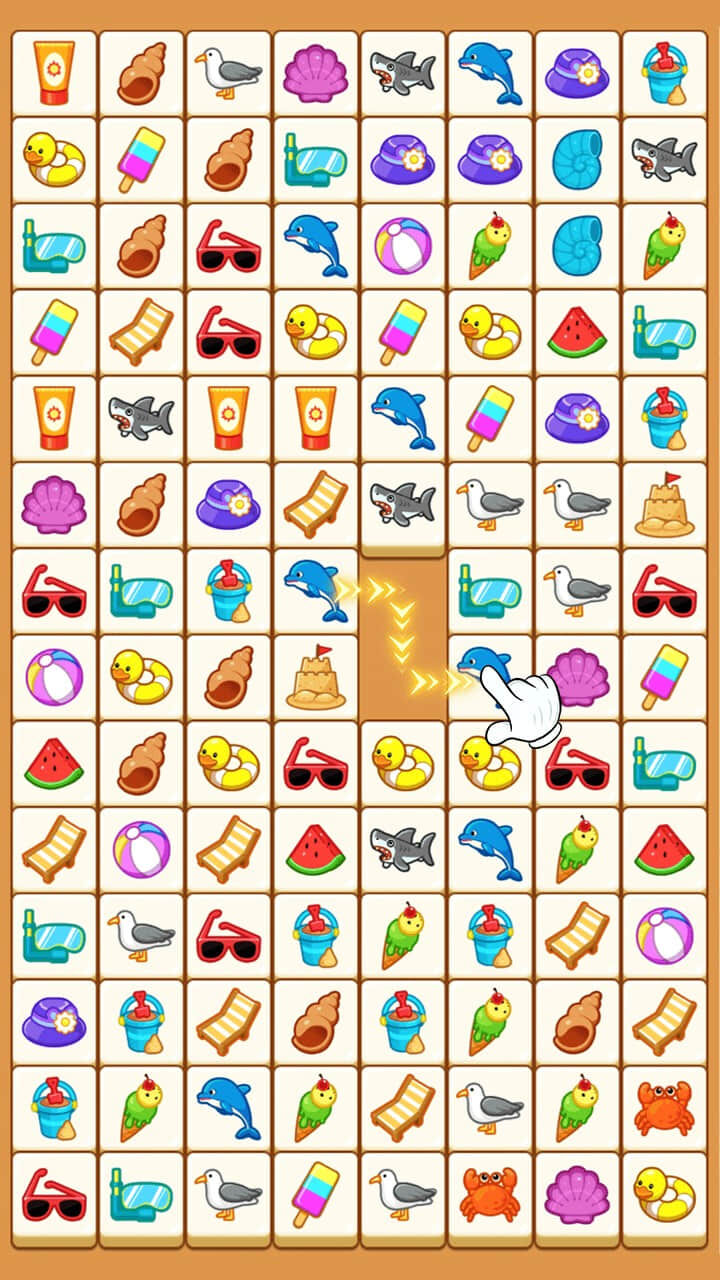Select the shark tile directly above the cleared gap
The height and width of the screenshot is (1280, 720).
[402, 504]
